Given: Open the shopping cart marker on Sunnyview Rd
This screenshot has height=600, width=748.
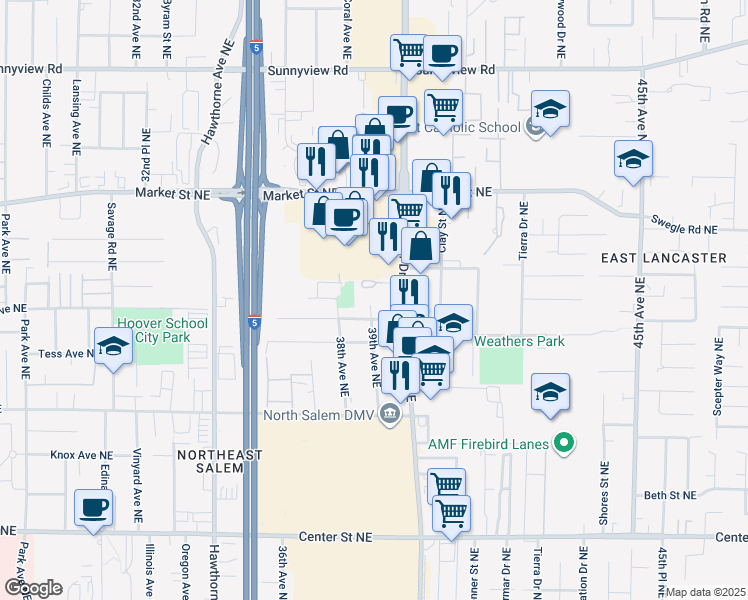Looking at the screenshot, I should tap(409, 52).
